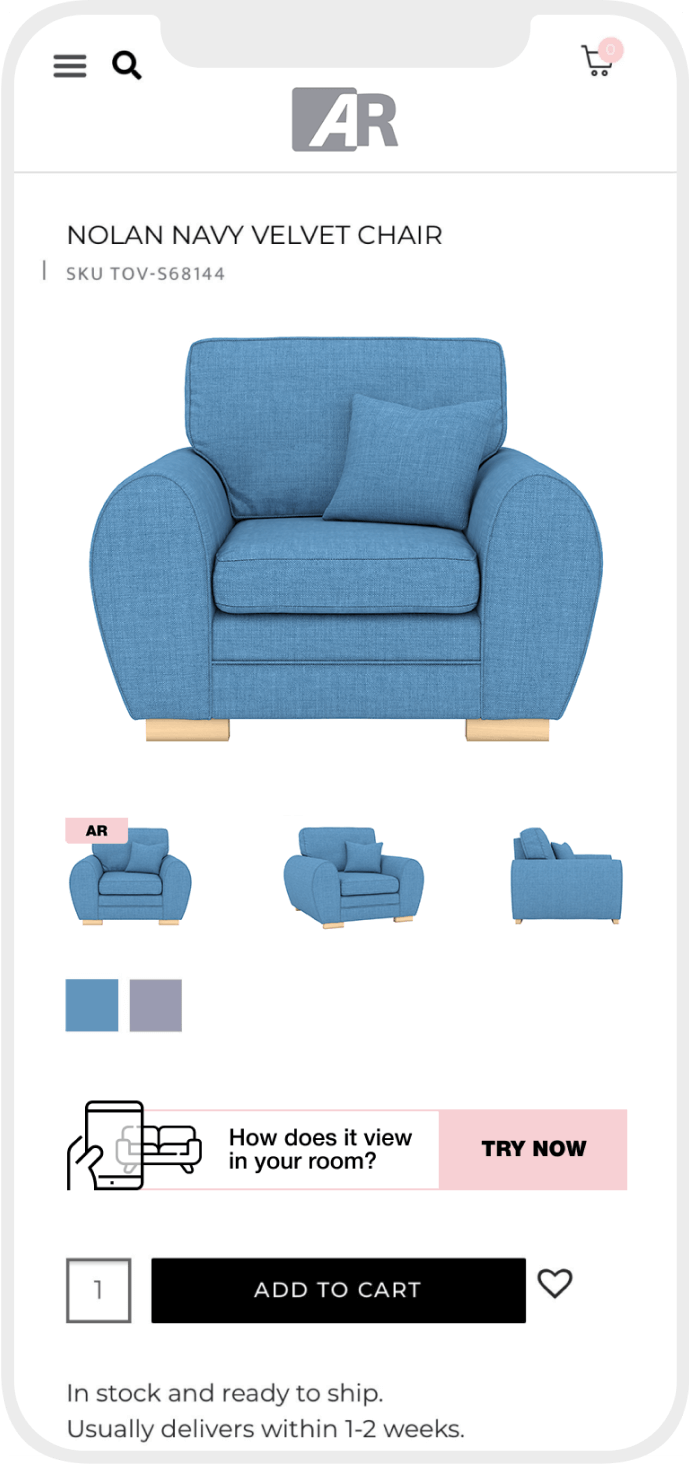Edit the quantity field
Screen dimensions: 689x1464
98,1290
